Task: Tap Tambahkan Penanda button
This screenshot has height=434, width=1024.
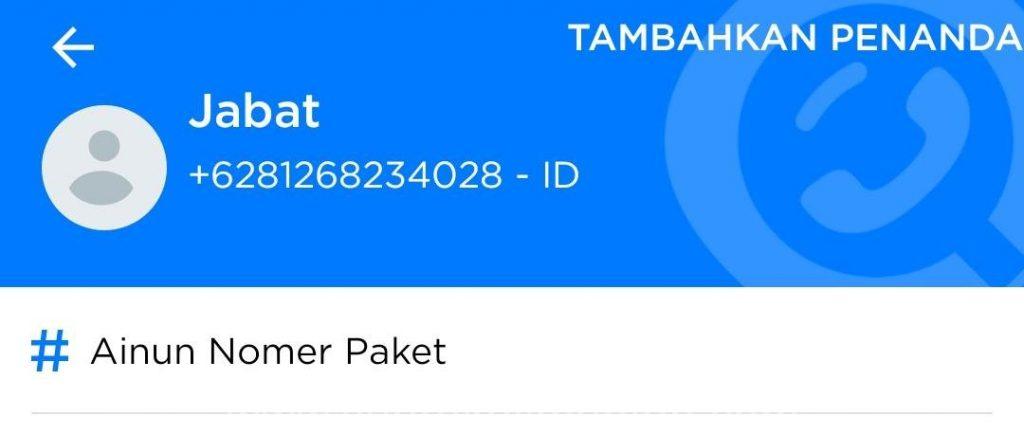Action: 794,39
